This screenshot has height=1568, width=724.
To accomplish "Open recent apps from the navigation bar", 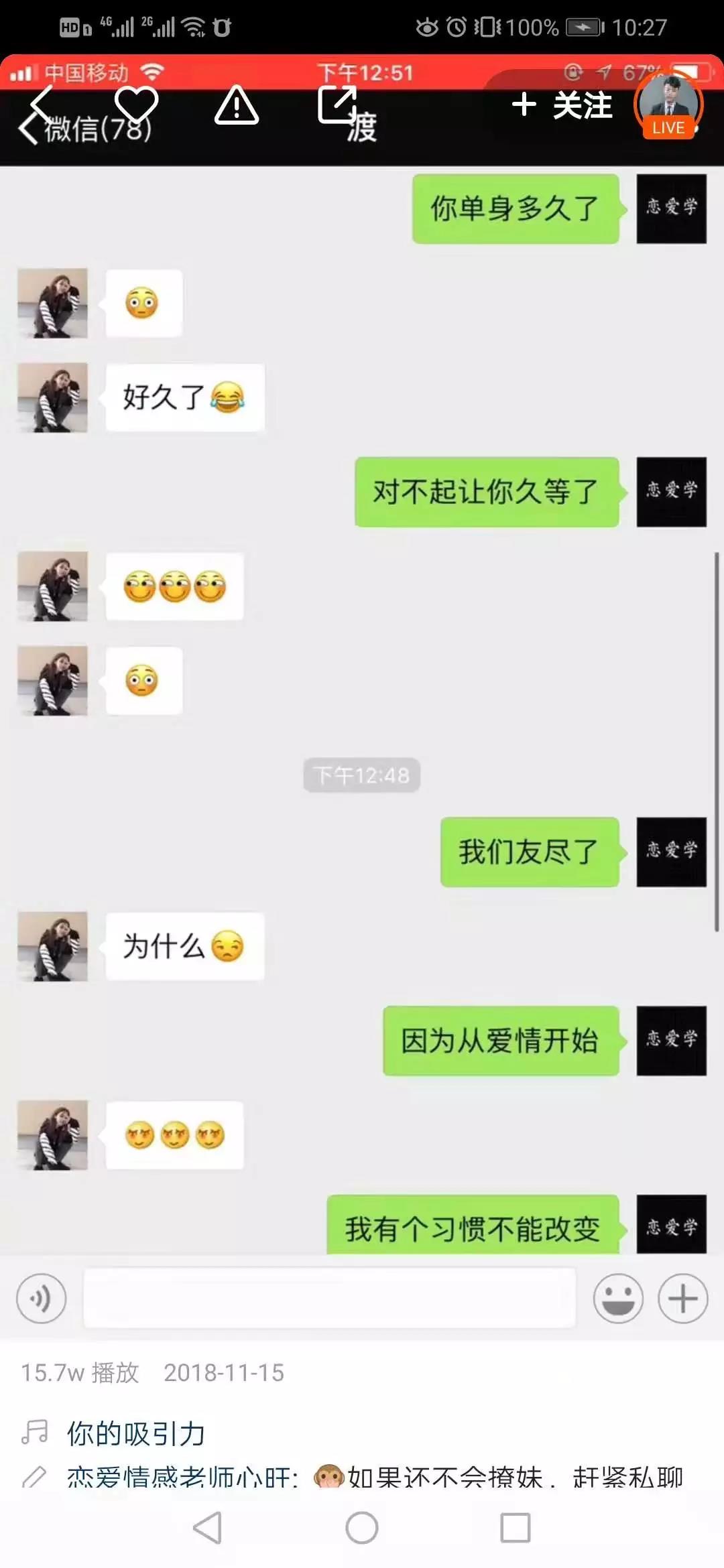I will (515, 1528).
